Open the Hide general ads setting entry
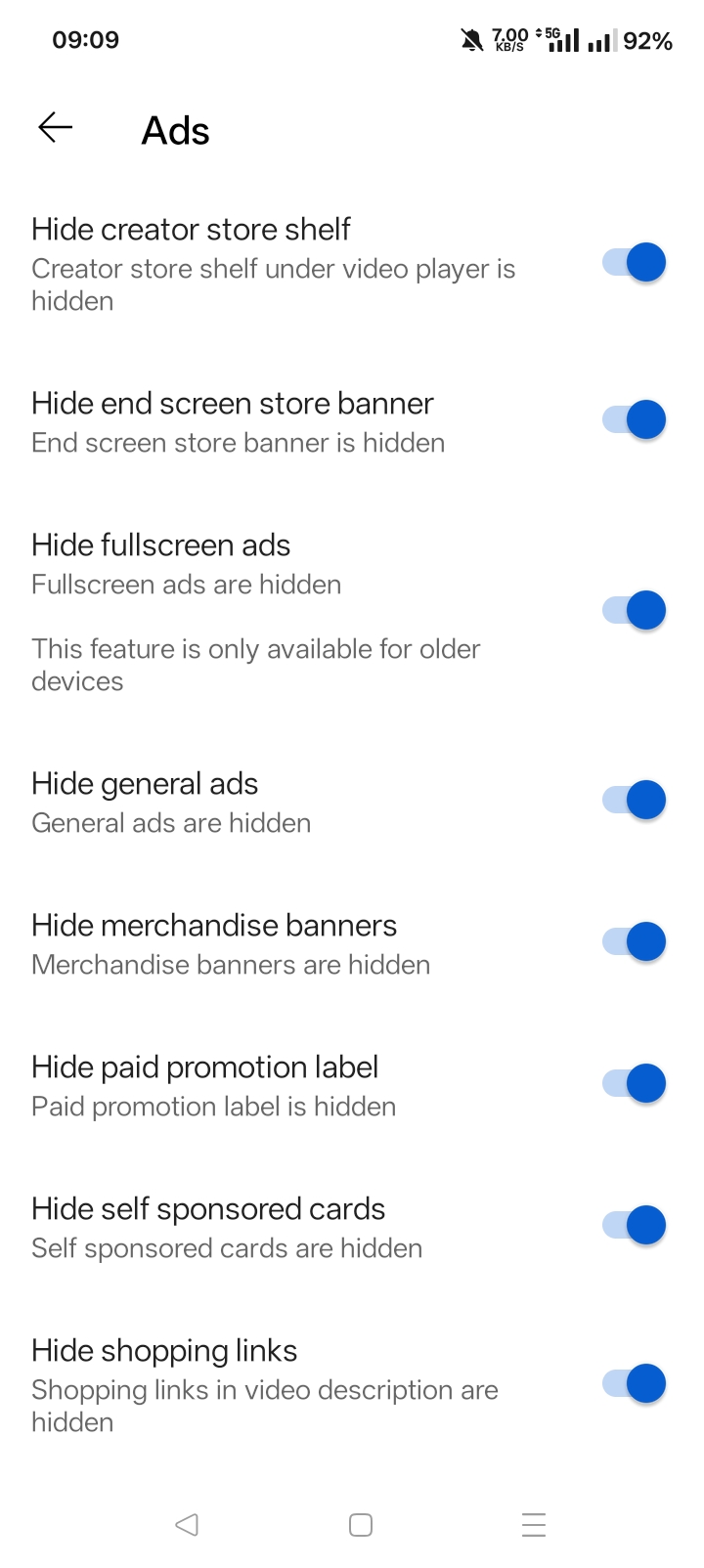704x1568 pixels. tap(274, 799)
